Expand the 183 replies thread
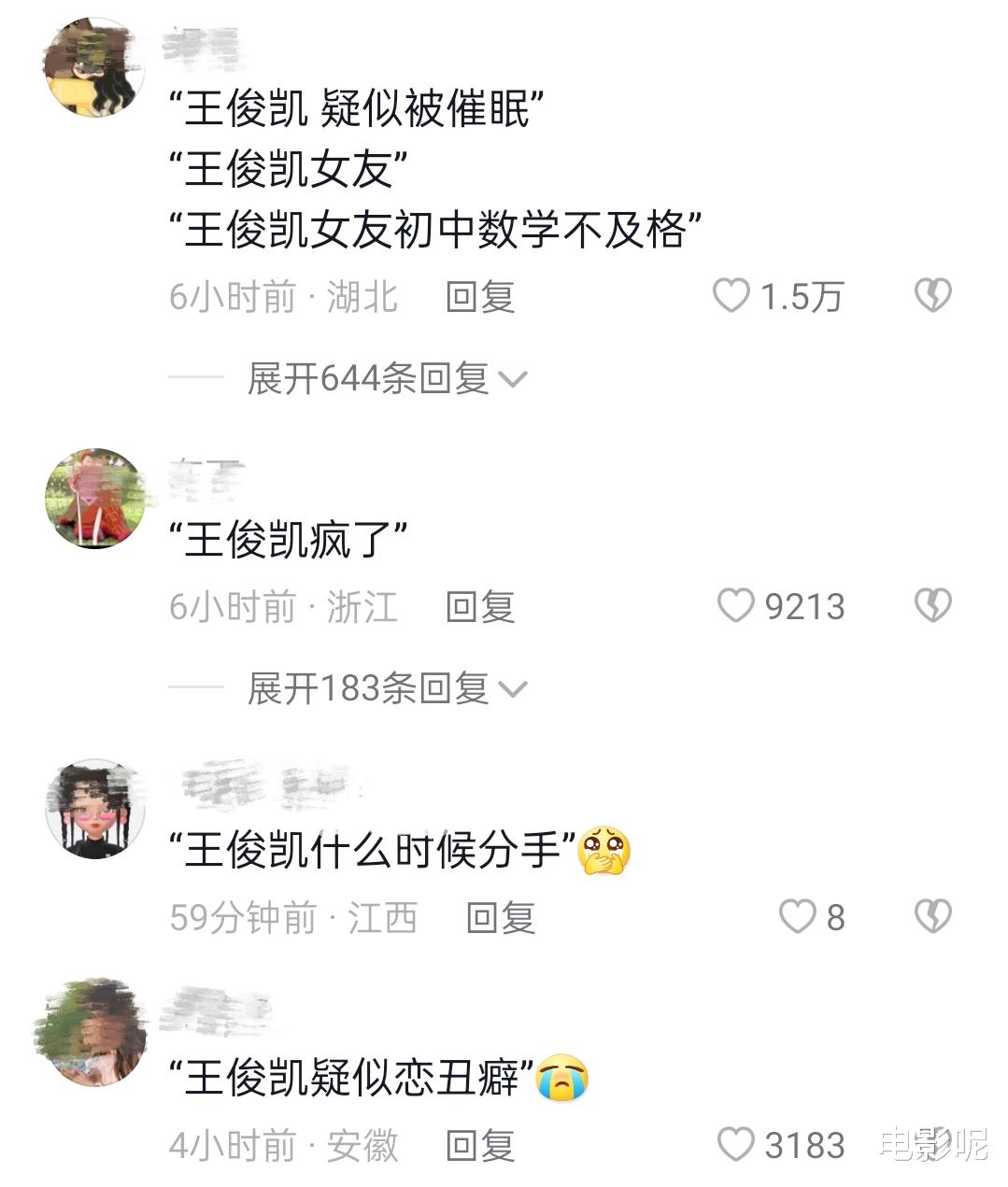The width and height of the screenshot is (1008, 1187). [x=374, y=688]
